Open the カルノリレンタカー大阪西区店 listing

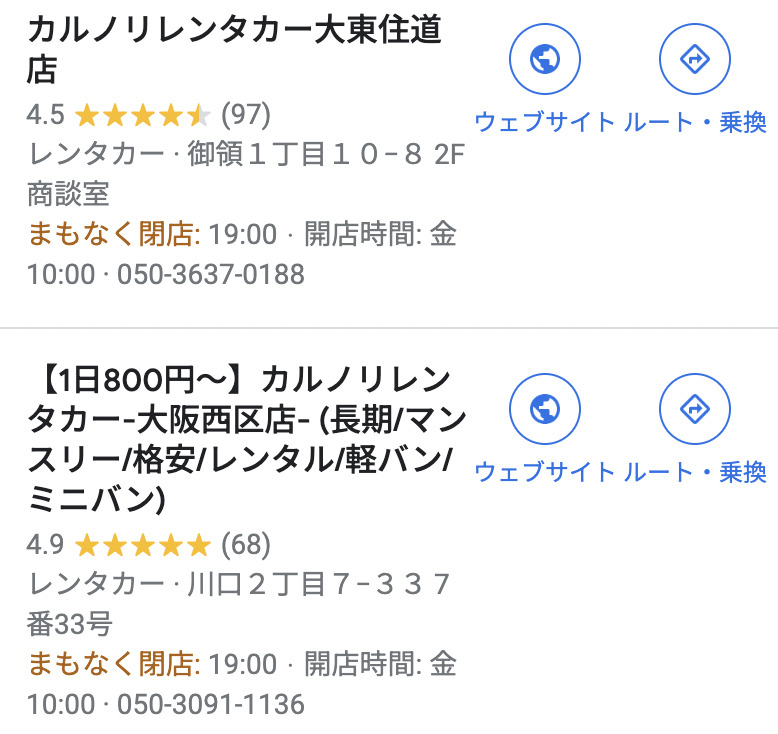coord(238,438)
